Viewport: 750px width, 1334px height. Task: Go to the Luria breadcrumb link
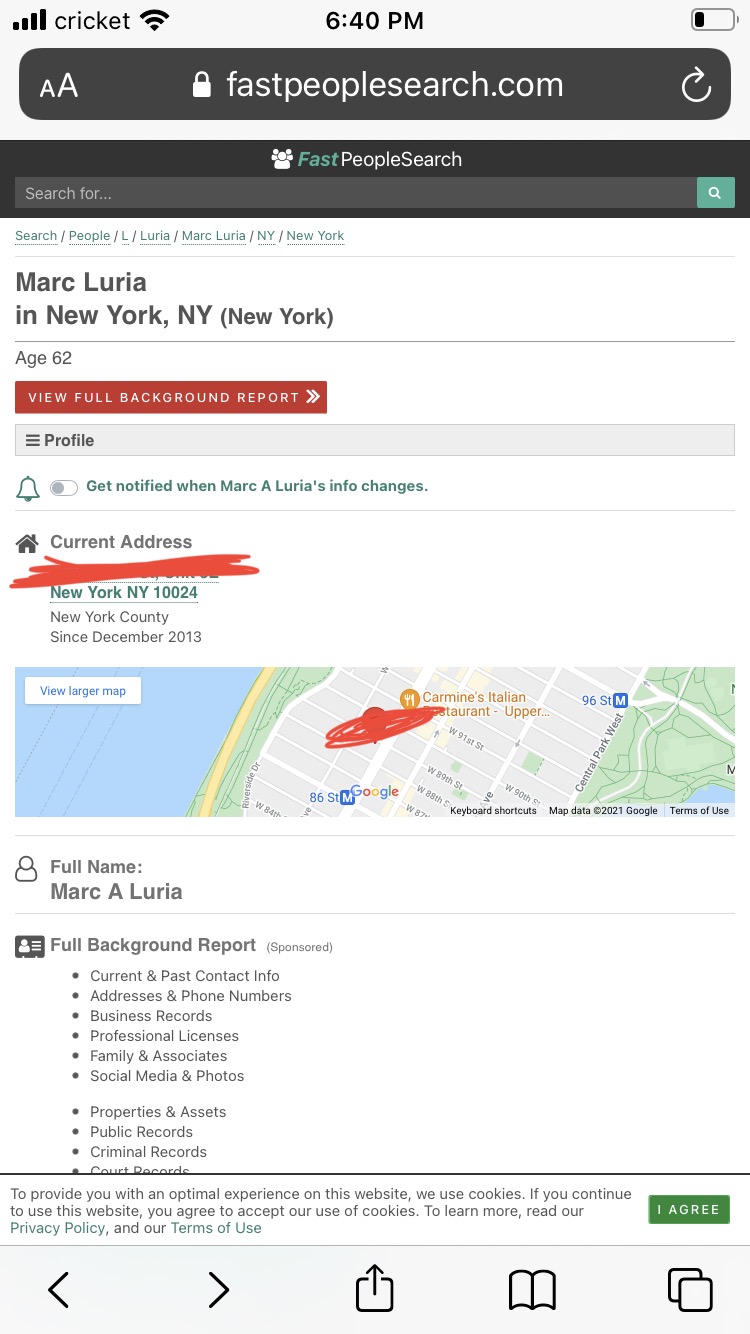pyautogui.click(x=155, y=236)
